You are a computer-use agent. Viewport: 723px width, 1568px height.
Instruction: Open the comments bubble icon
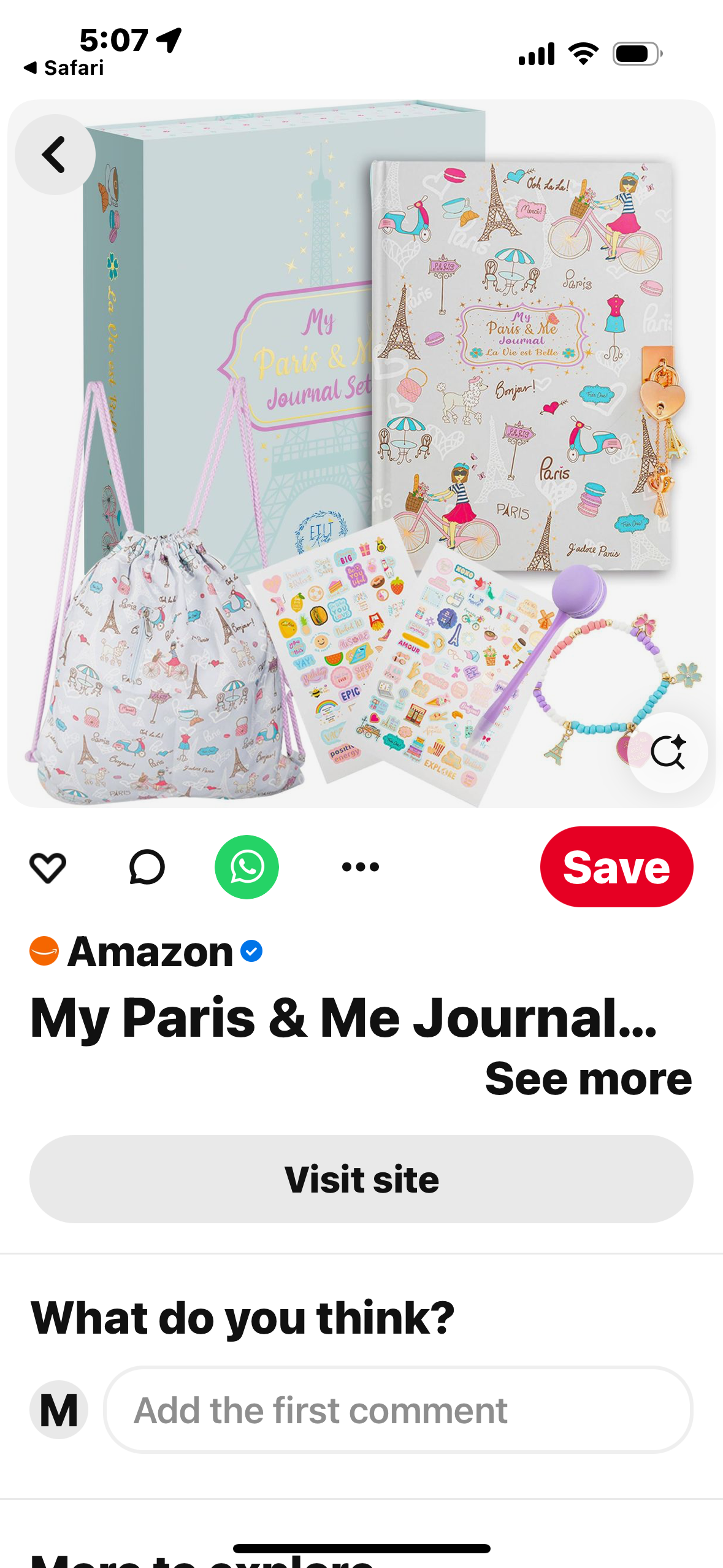pos(147,867)
